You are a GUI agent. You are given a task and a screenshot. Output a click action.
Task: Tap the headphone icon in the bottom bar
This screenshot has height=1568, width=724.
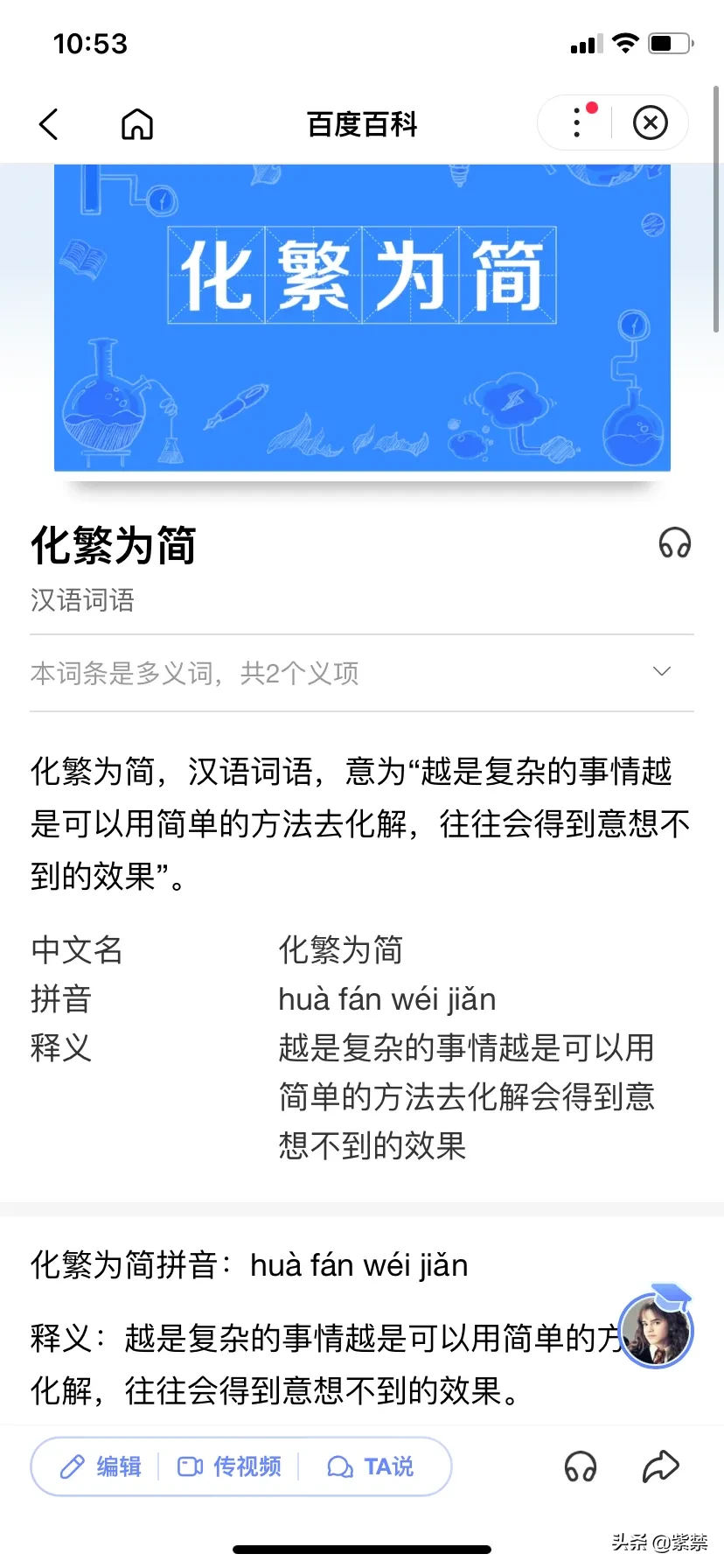[x=581, y=1466]
